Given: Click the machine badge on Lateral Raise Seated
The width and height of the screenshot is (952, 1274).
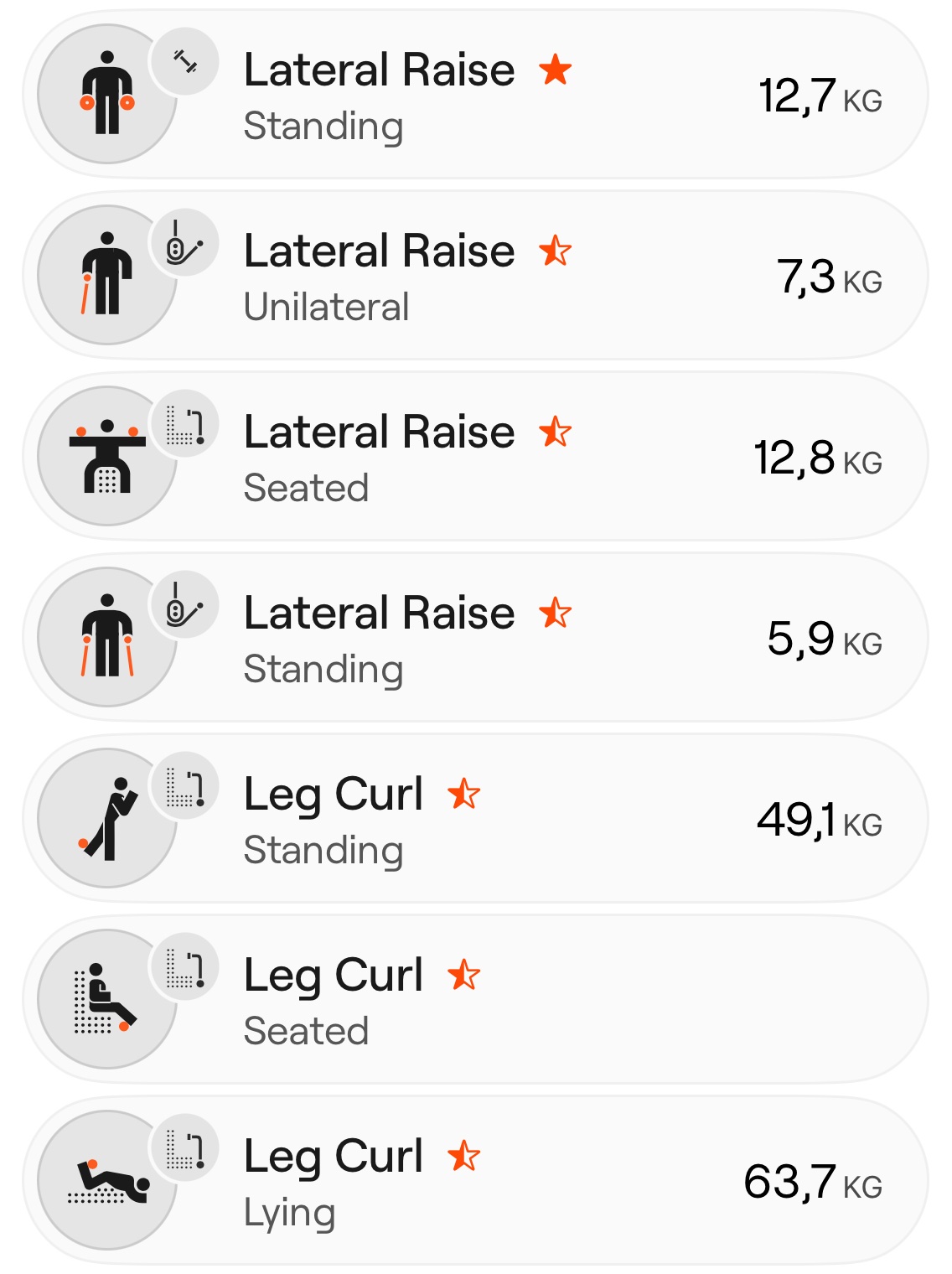Looking at the screenshot, I should [186, 423].
